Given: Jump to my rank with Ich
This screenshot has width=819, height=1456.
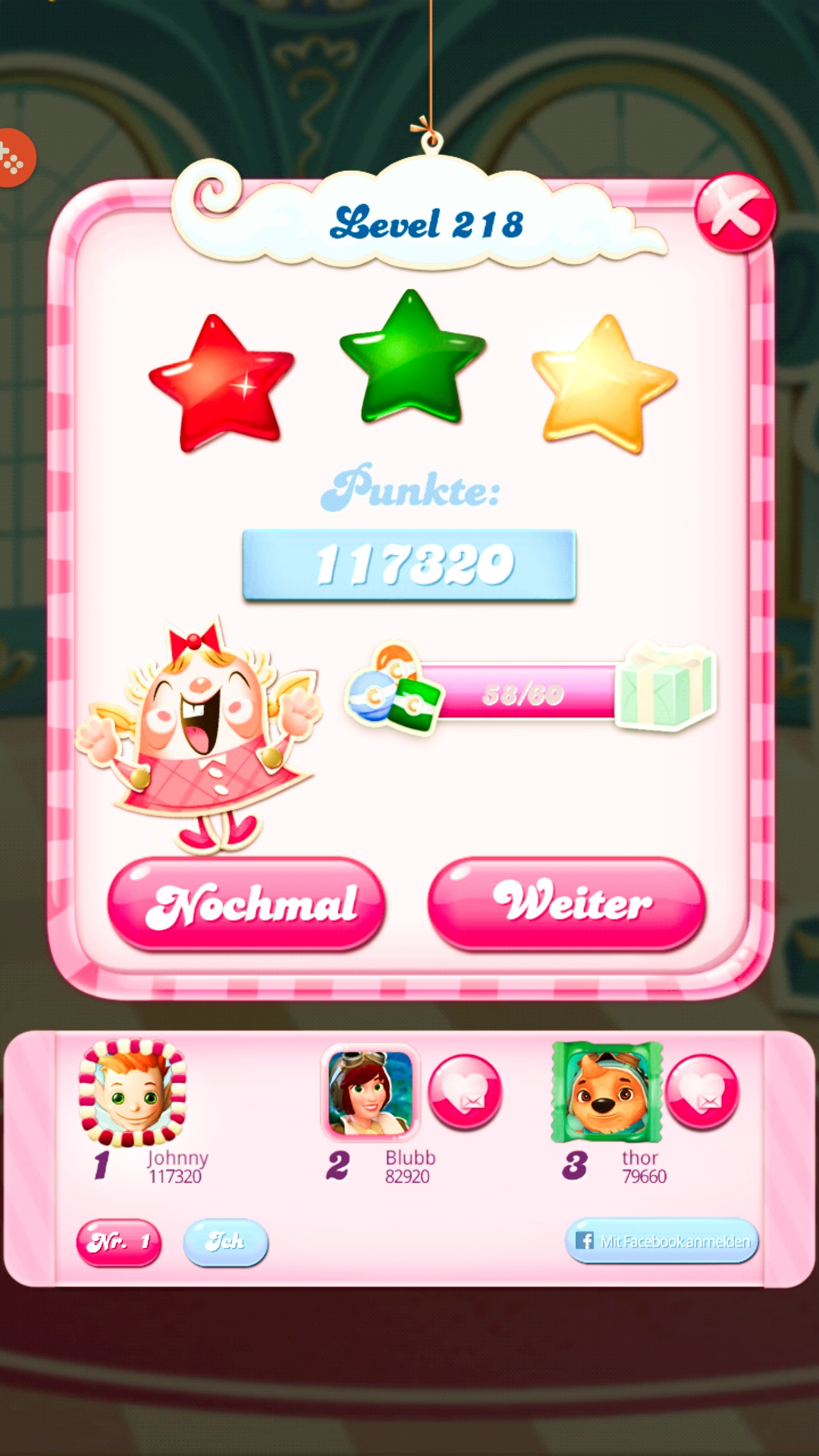Looking at the screenshot, I should pos(225,1241).
